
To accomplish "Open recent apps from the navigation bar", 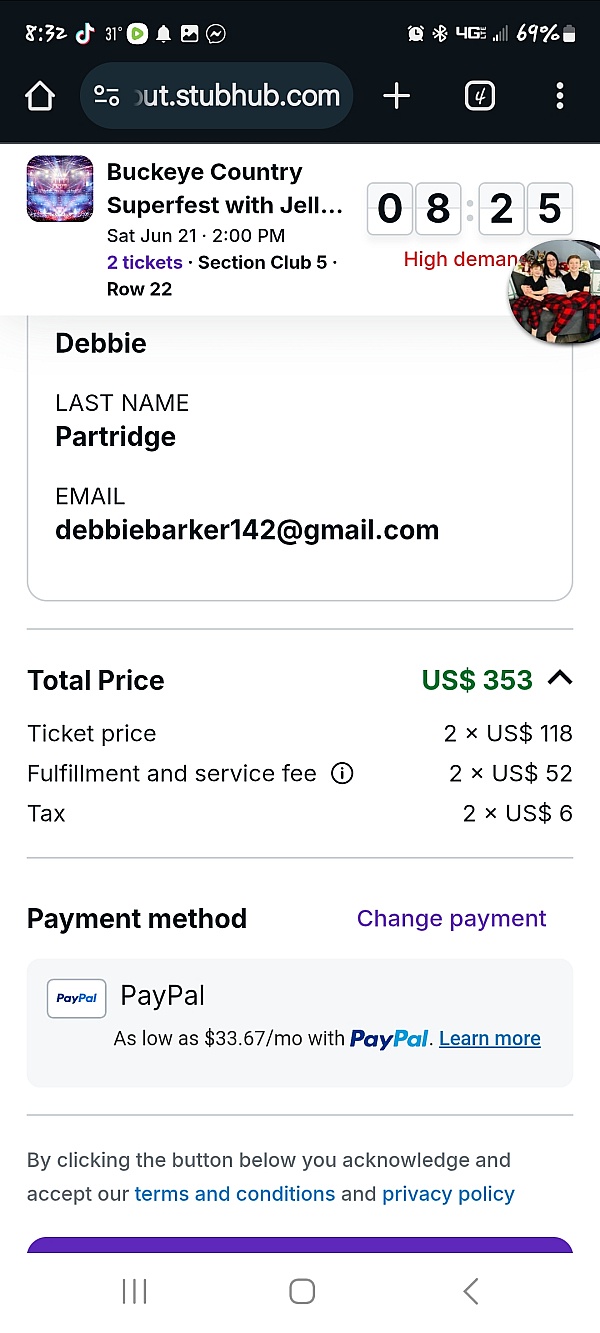I will [134, 1291].
